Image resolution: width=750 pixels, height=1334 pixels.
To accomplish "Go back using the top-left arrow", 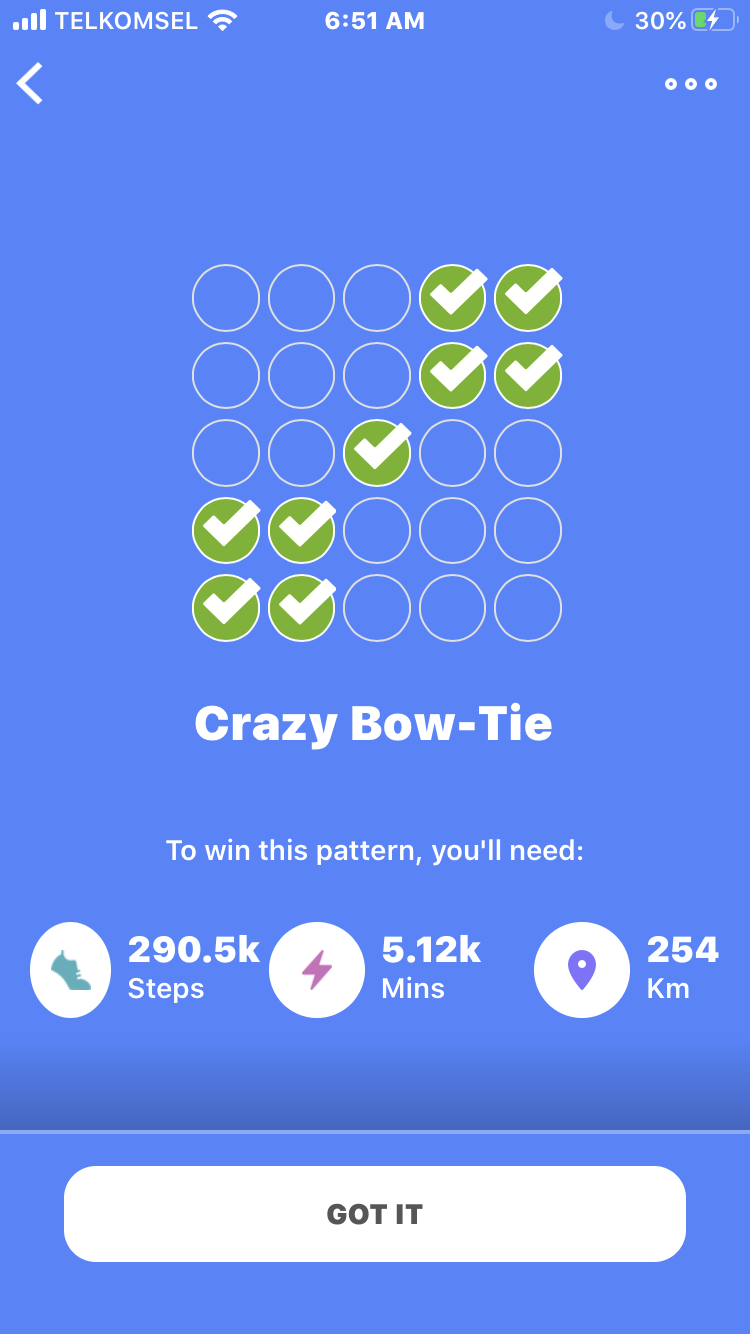I will click(30, 83).
